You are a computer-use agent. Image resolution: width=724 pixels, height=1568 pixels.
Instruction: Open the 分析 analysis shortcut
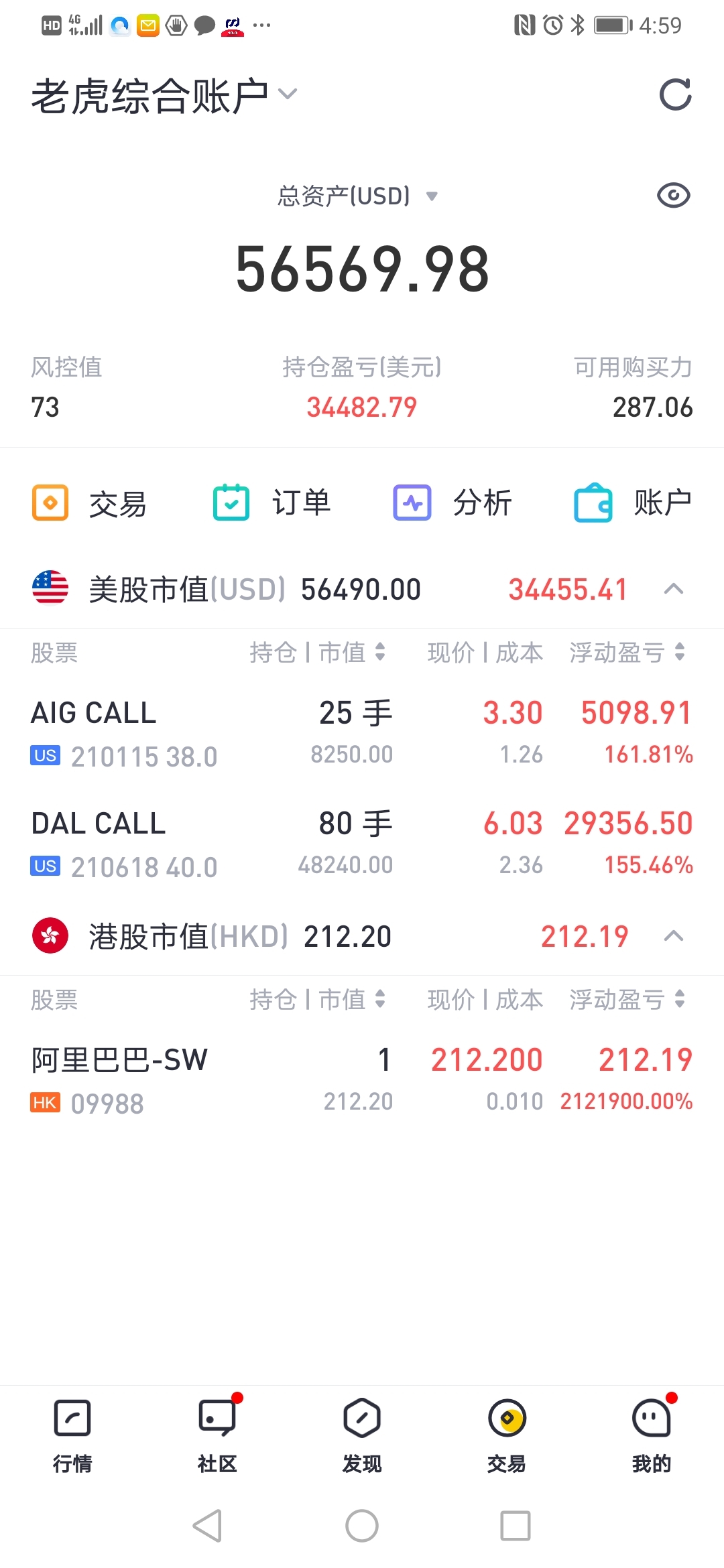[x=453, y=503]
